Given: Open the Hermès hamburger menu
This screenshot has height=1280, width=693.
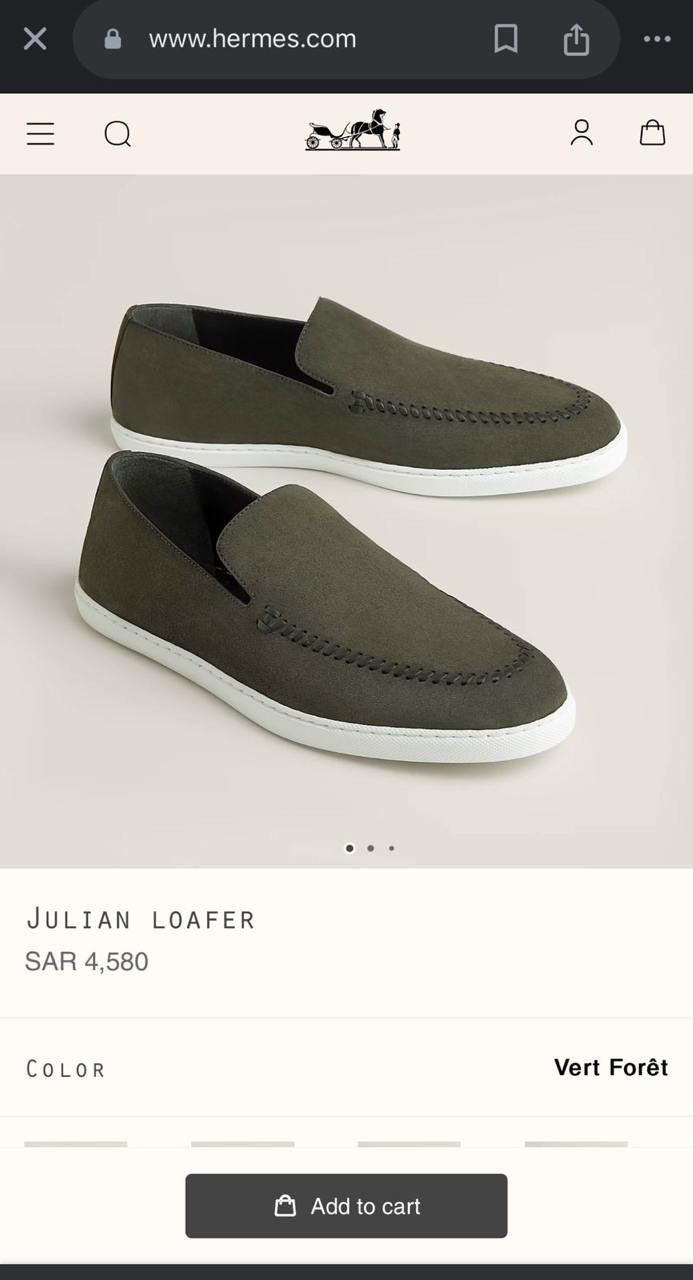Looking at the screenshot, I should point(40,133).
